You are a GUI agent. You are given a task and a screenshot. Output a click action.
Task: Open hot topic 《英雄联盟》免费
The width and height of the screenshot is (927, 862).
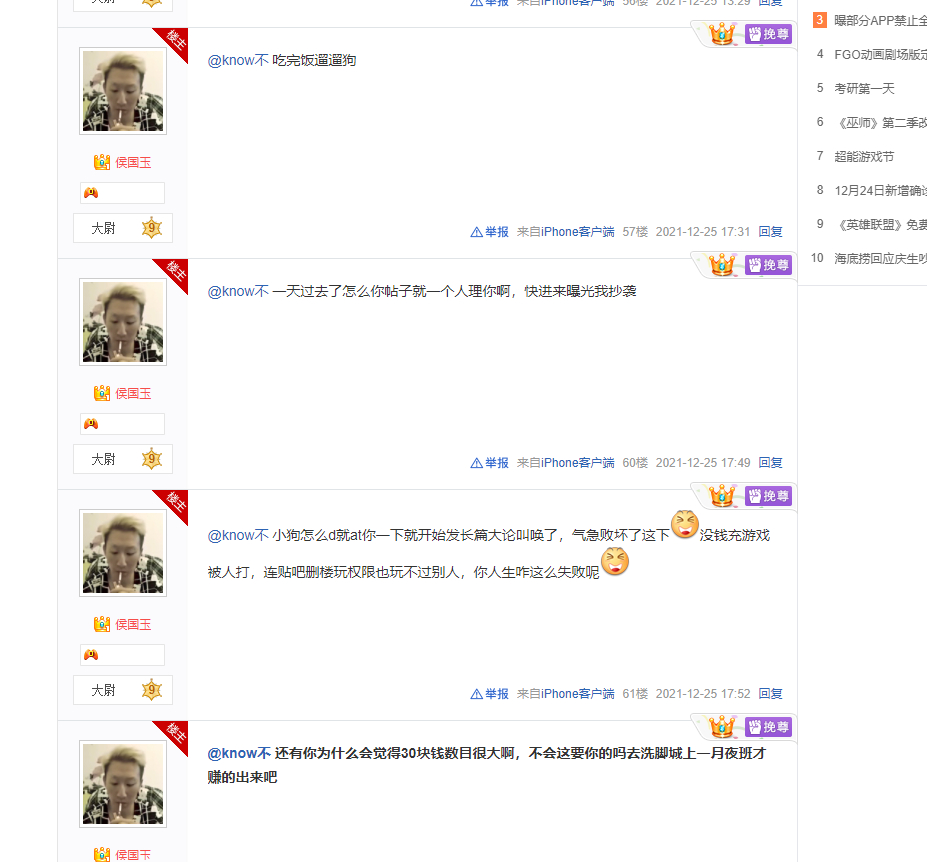(880, 224)
